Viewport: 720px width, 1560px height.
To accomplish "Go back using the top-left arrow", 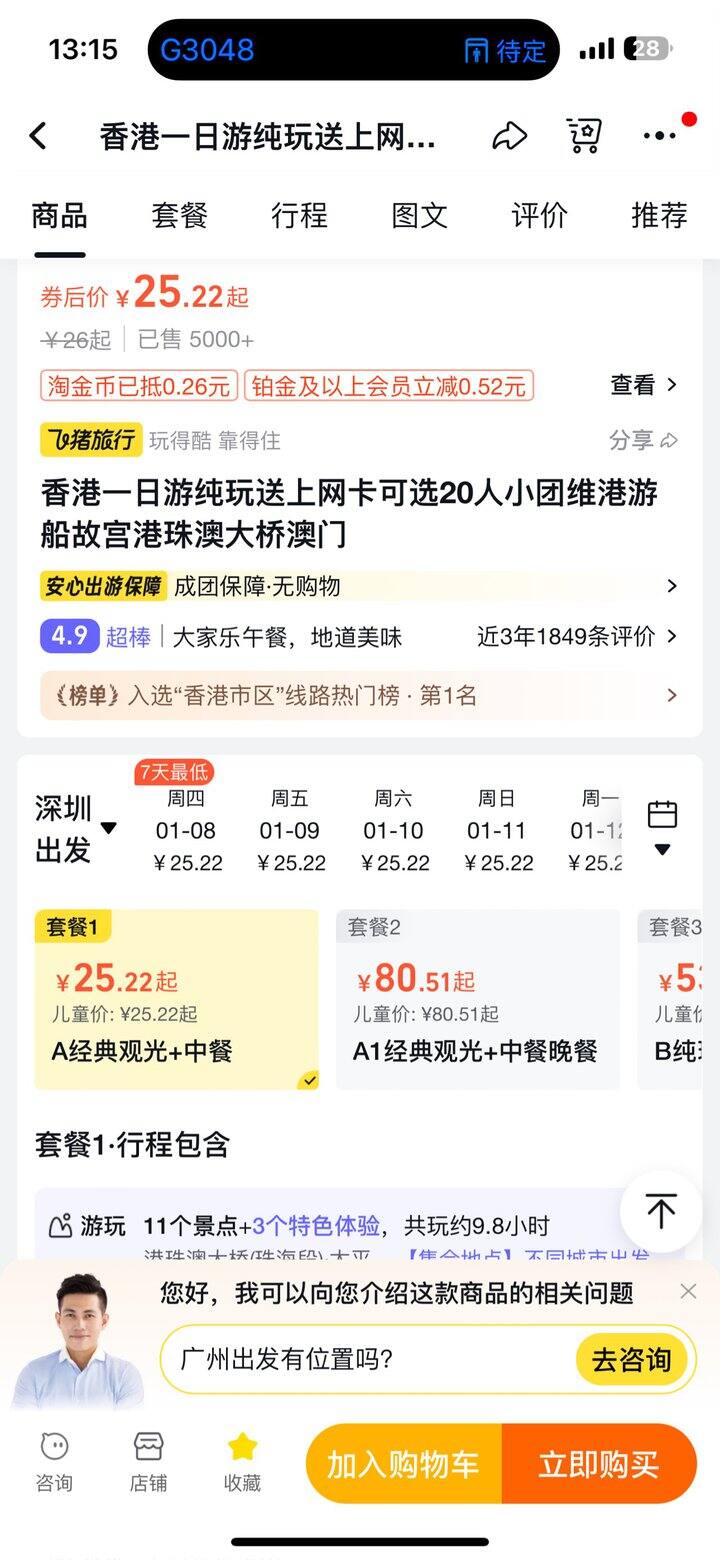I will pyautogui.click(x=38, y=135).
